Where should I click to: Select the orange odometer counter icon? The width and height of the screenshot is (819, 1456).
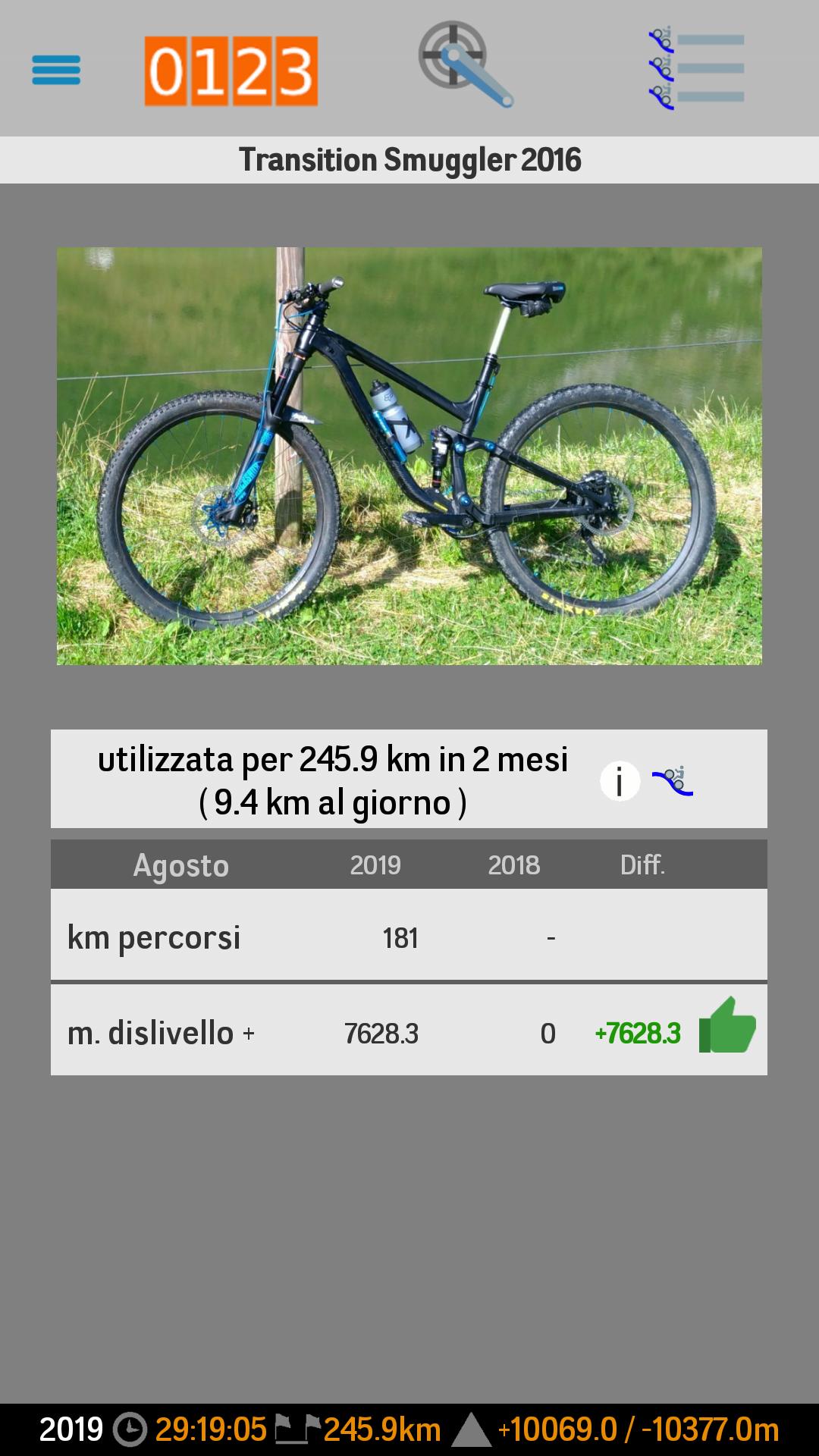[x=231, y=71]
